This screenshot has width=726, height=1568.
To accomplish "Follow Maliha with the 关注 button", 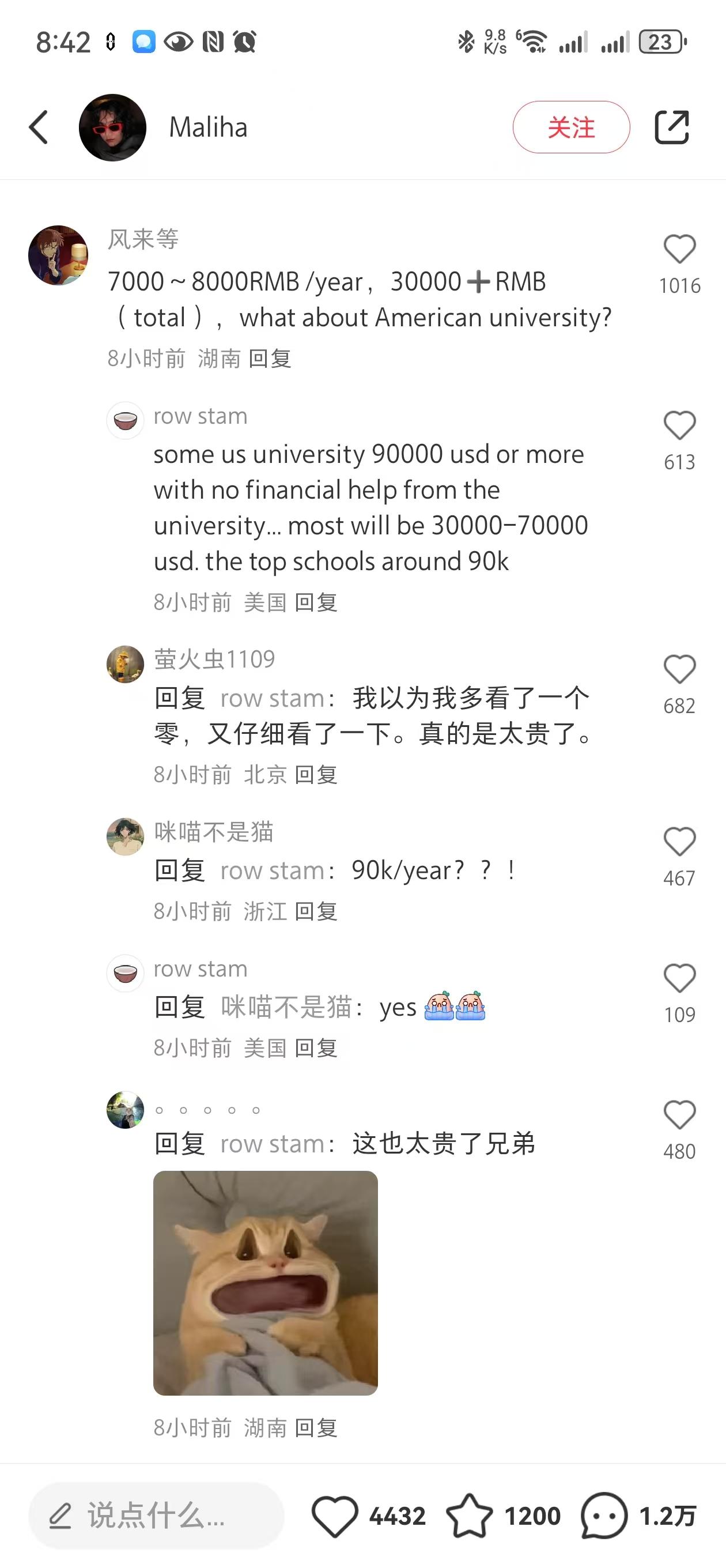I will 570,127.
